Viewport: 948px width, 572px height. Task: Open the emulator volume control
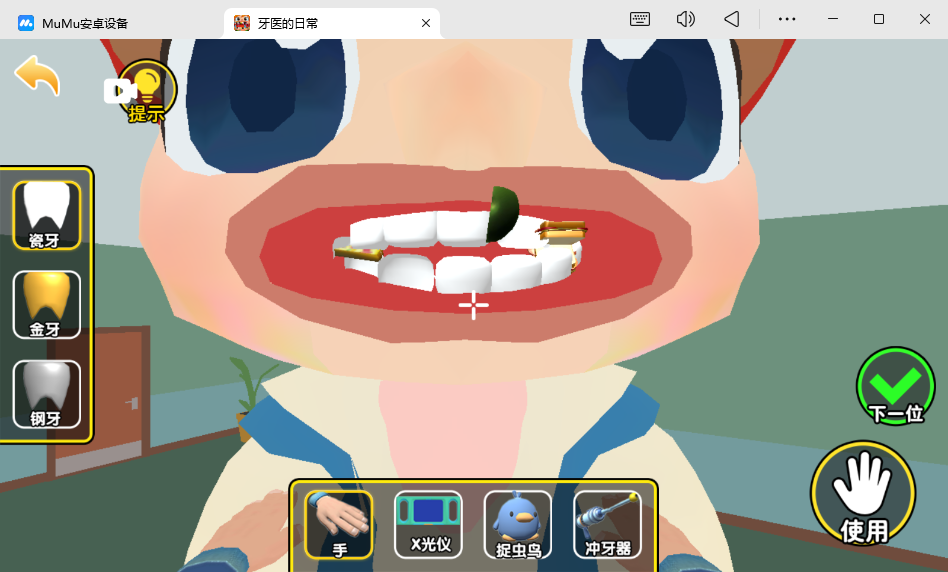pyautogui.click(x=685, y=19)
